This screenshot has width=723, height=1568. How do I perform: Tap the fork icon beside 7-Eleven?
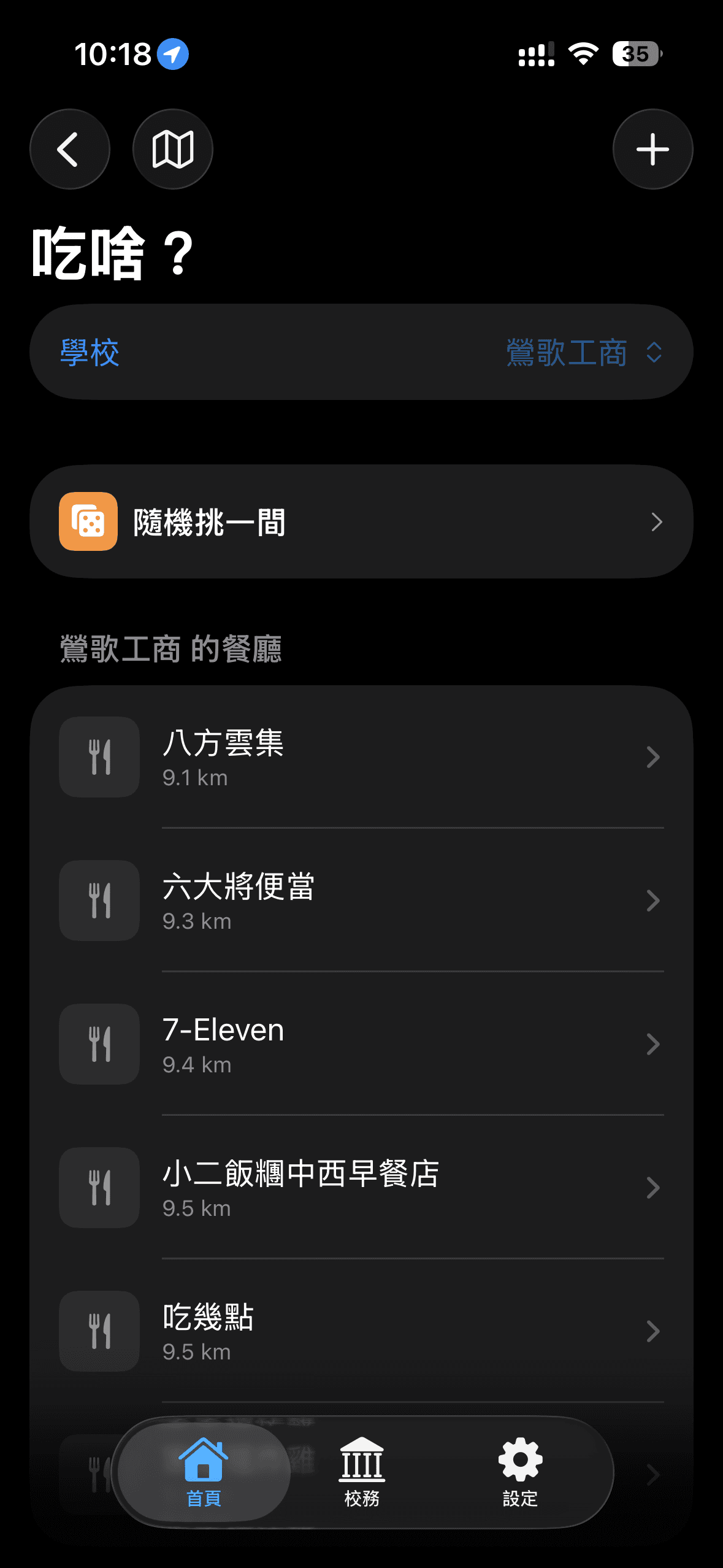pyautogui.click(x=98, y=1045)
